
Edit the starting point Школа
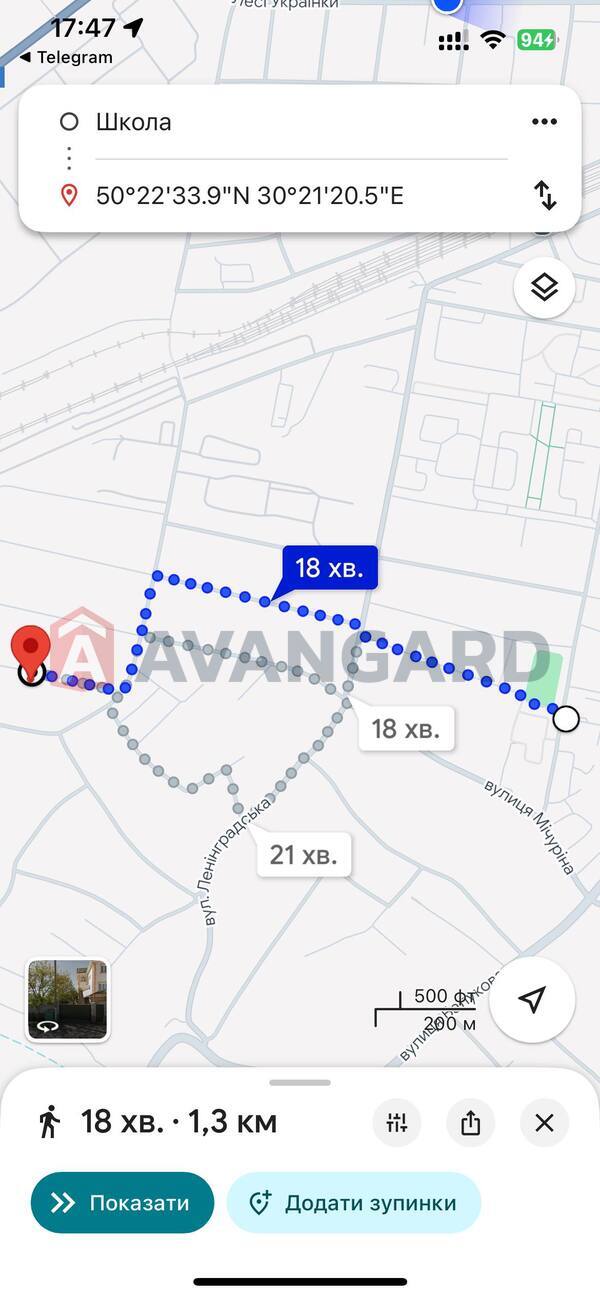(300, 122)
